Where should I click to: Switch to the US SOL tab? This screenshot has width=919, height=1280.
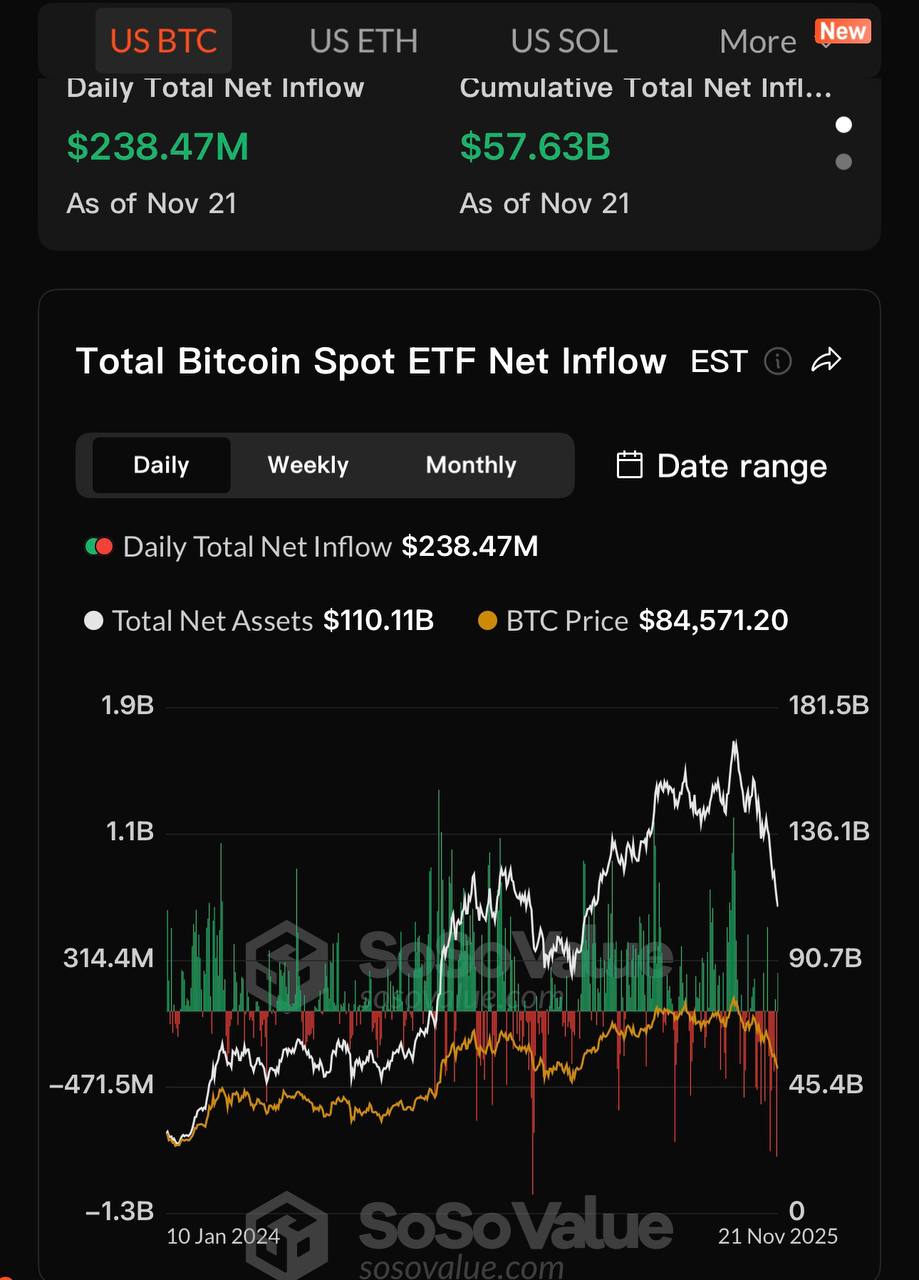tap(563, 41)
